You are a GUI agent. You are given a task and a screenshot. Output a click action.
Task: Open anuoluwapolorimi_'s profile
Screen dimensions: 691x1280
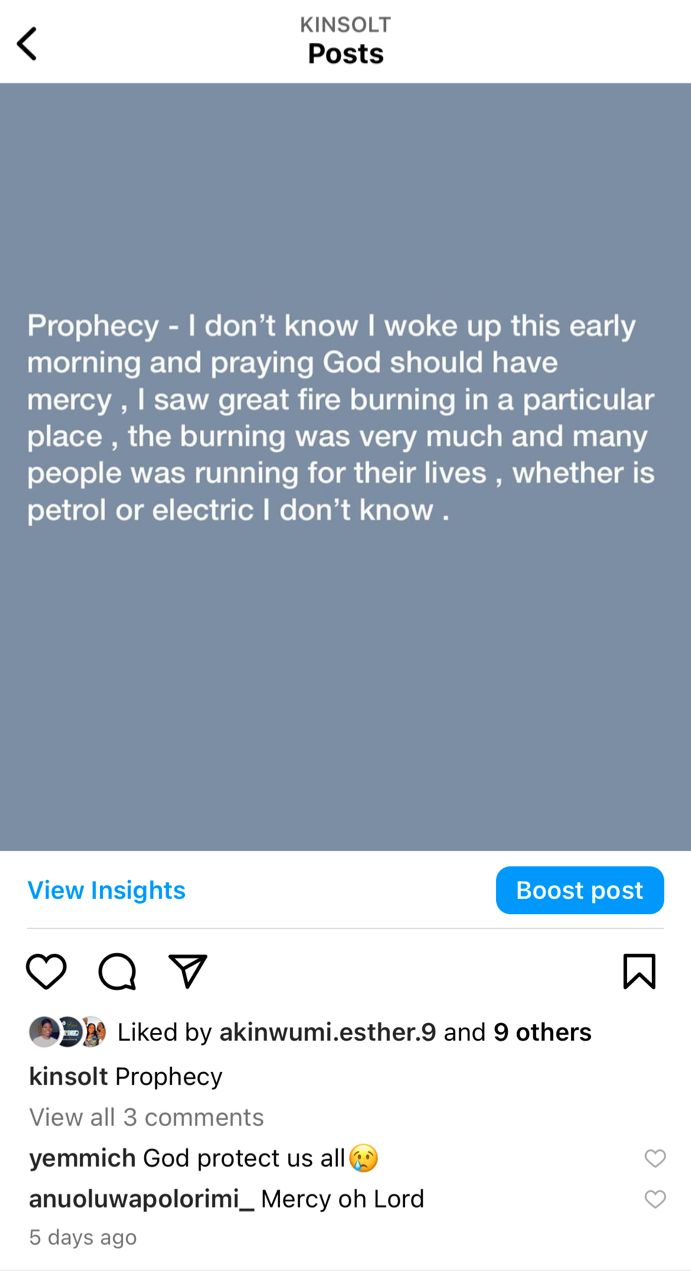coord(141,1198)
